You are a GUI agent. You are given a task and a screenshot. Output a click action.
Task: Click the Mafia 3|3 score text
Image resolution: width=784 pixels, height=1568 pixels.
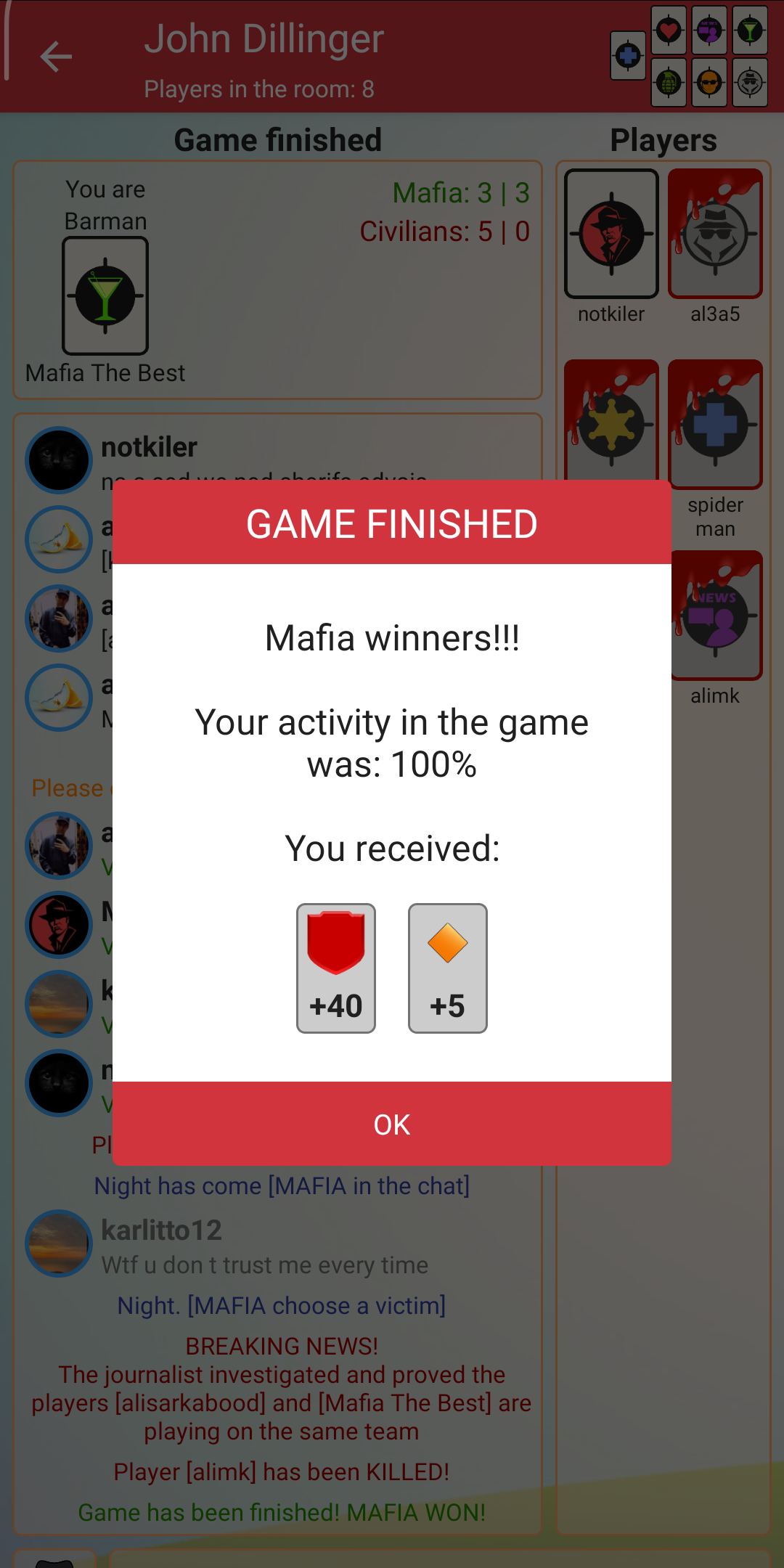tap(462, 193)
